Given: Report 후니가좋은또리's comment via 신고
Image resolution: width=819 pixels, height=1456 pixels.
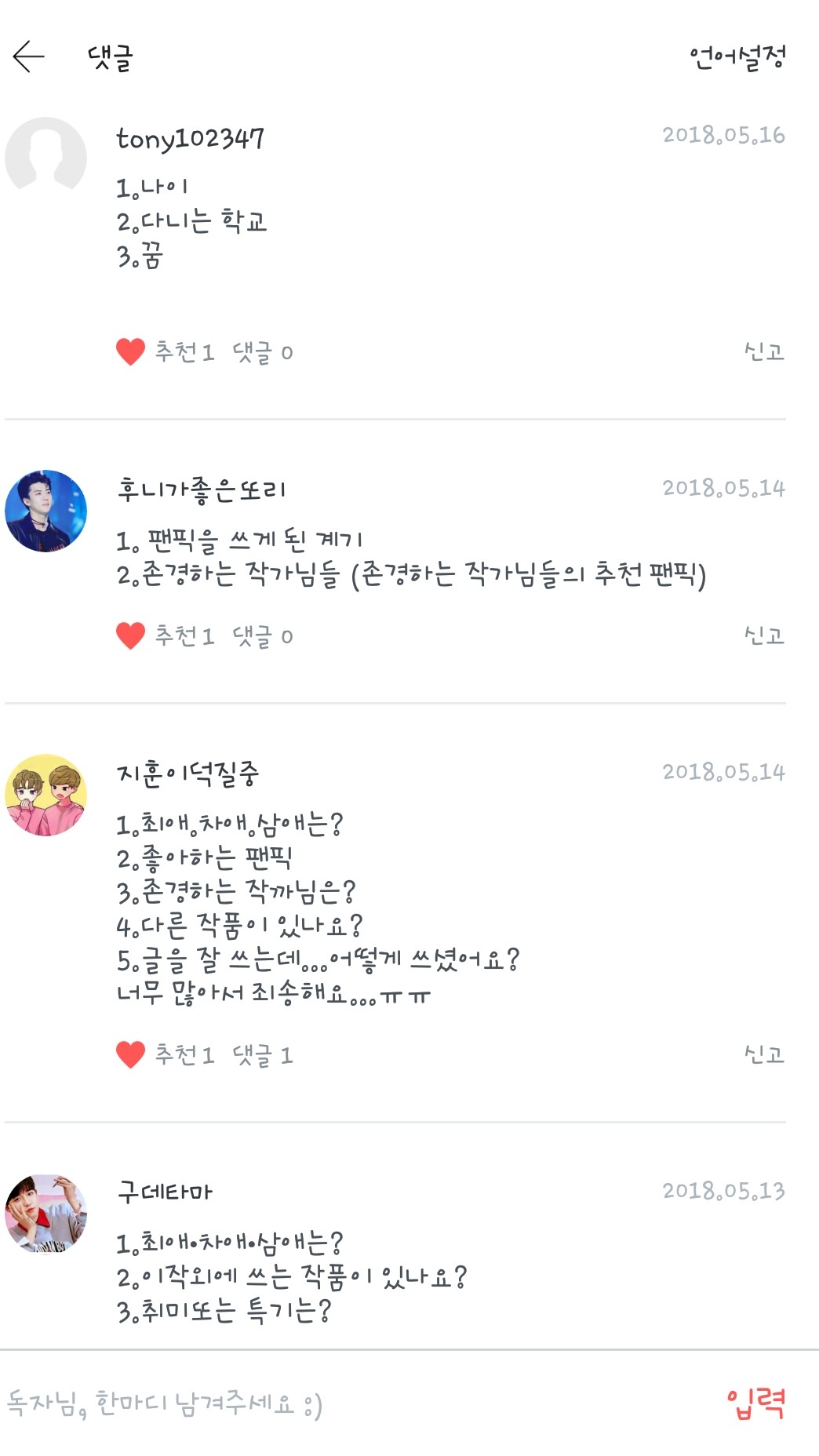Looking at the screenshot, I should 763,635.
